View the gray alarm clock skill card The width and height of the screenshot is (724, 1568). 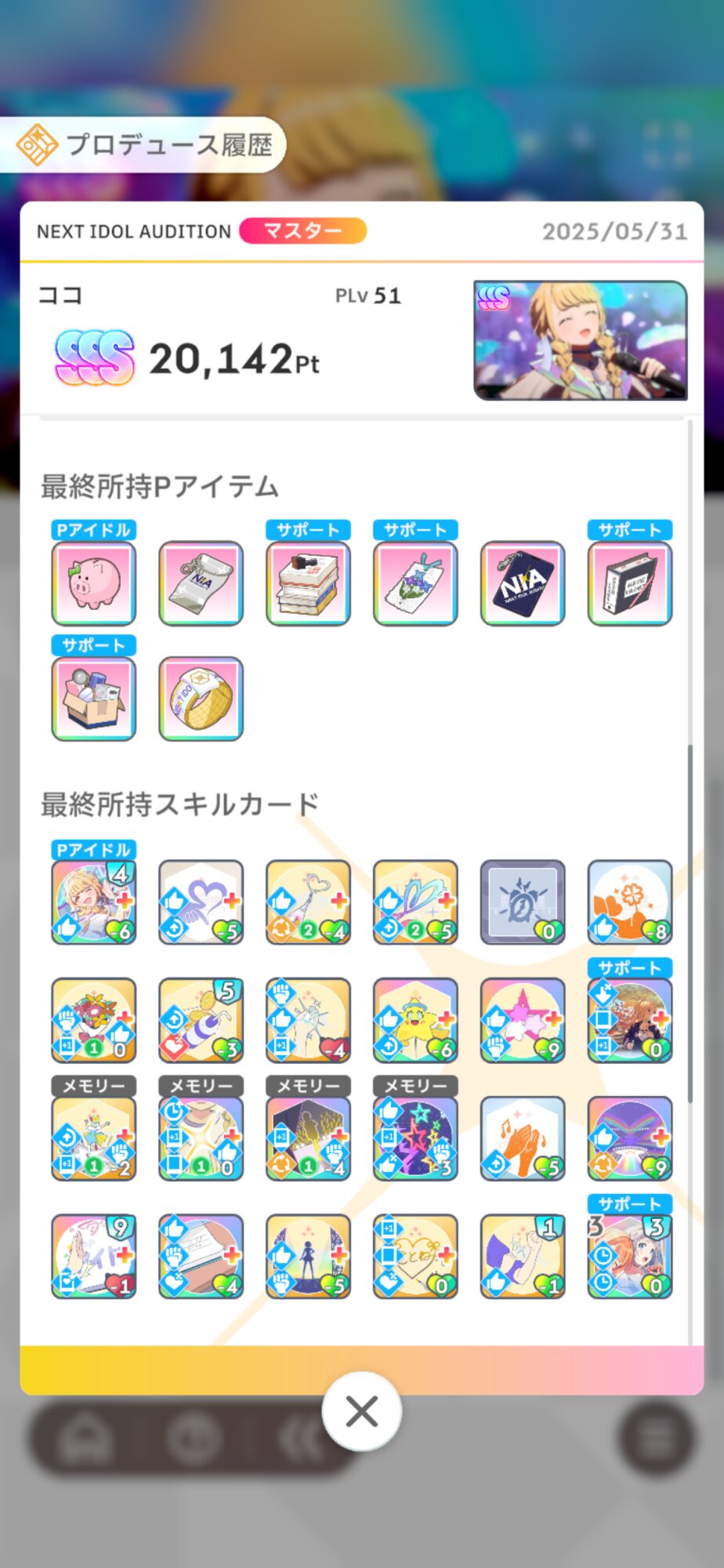(x=523, y=902)
